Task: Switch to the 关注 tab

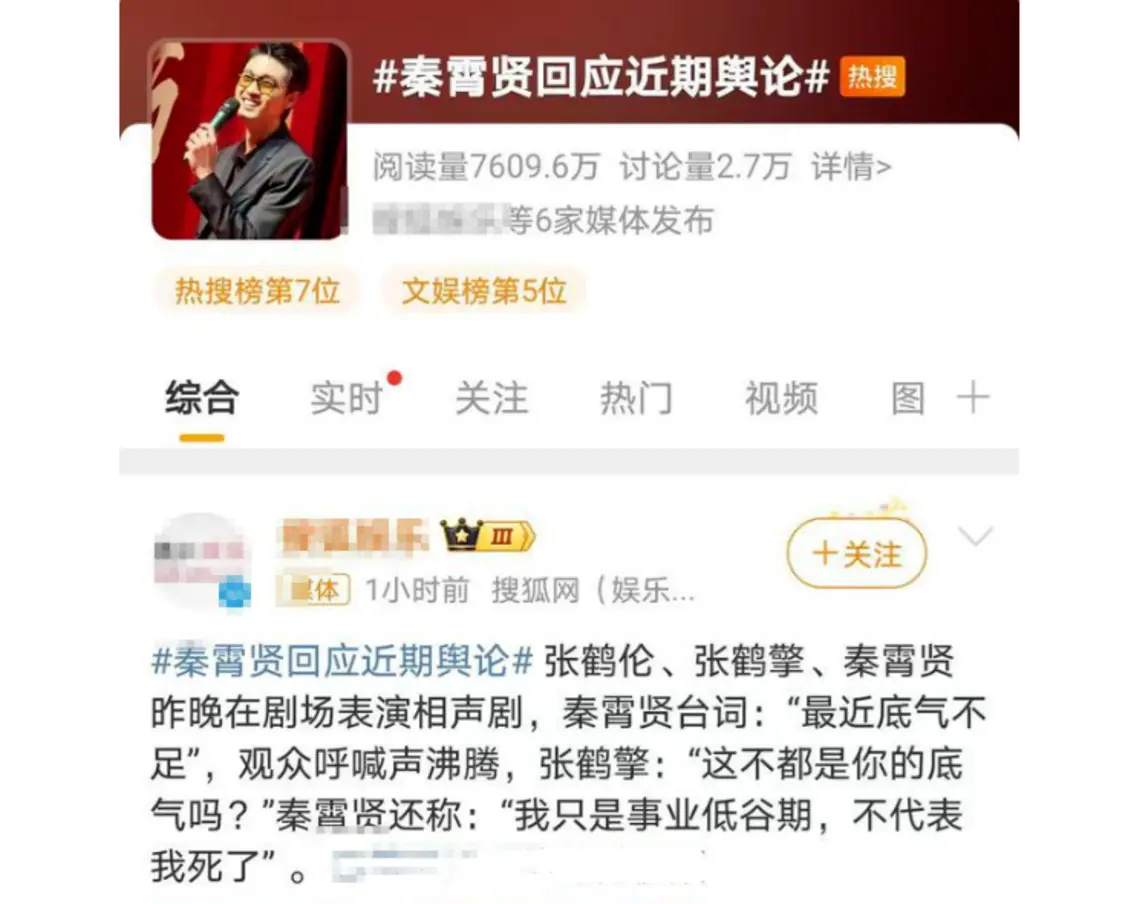Action: click(491, 398)
